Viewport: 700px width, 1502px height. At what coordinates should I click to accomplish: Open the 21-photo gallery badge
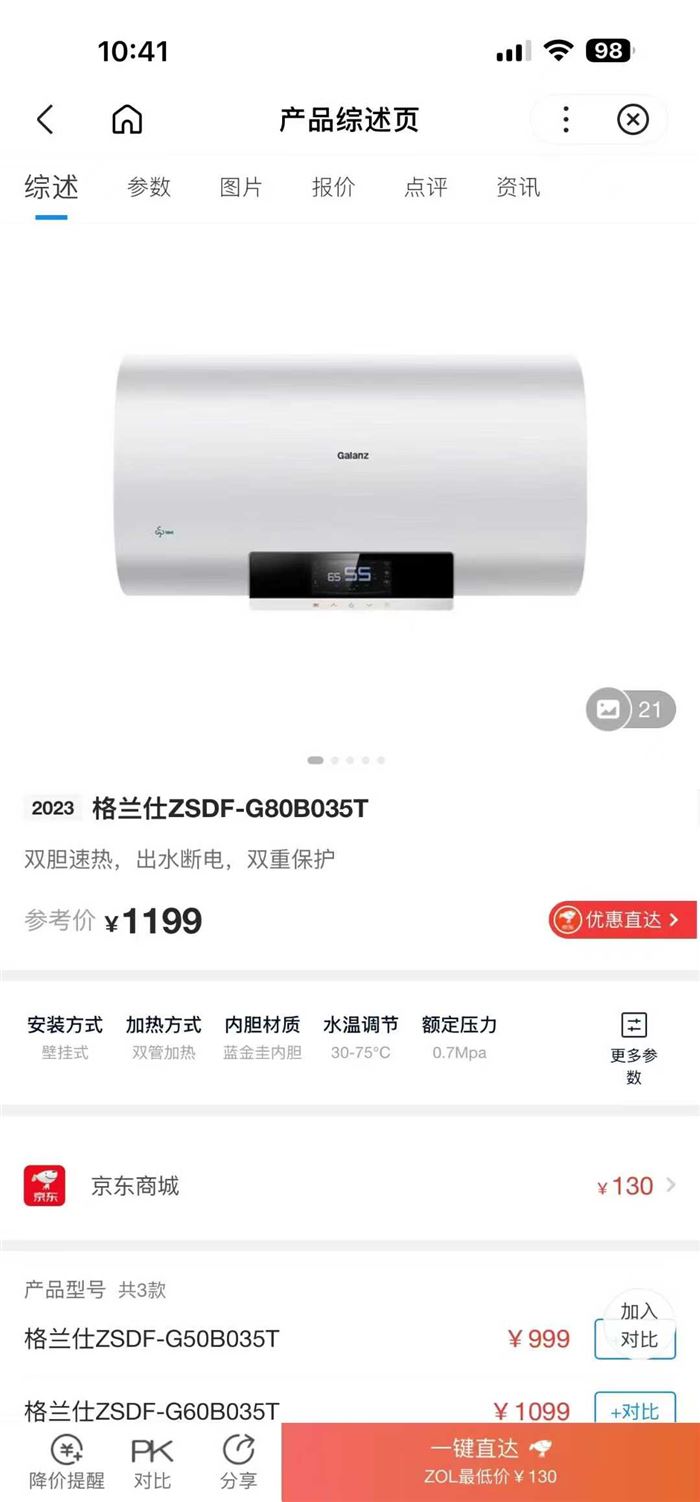(631, 710)
